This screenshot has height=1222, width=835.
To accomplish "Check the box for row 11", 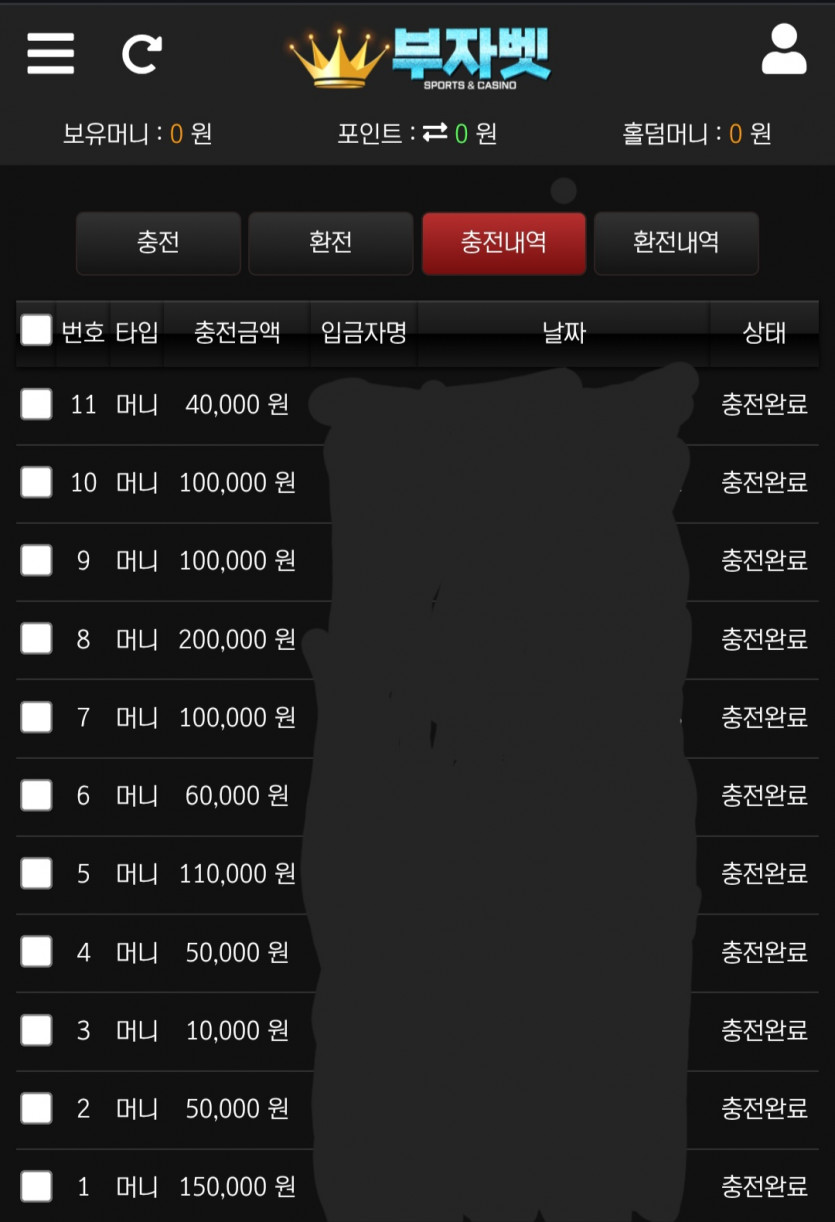I will tap(36, 404).
